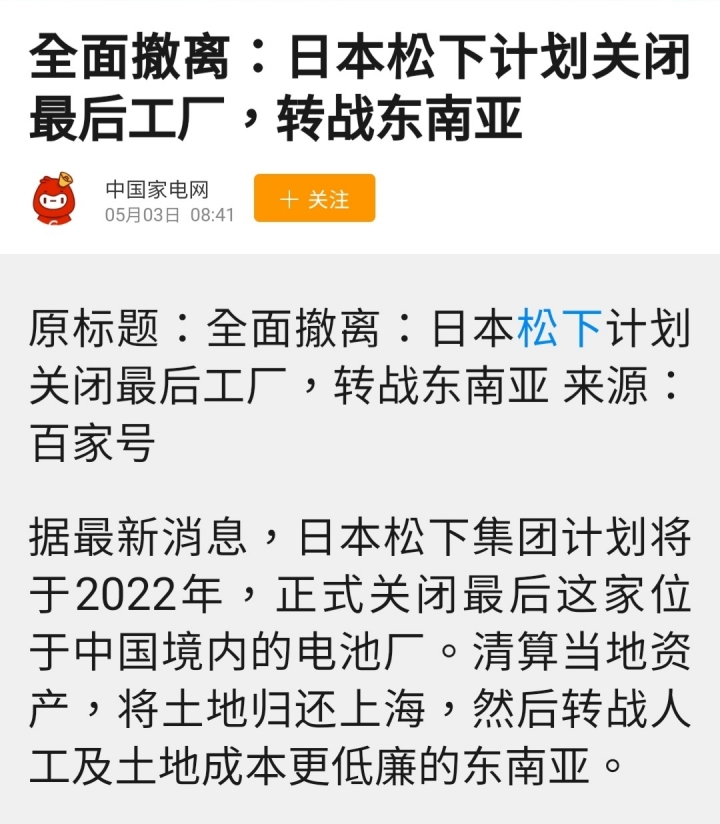Open the blue 松下 link in the article

click(559, 328)
